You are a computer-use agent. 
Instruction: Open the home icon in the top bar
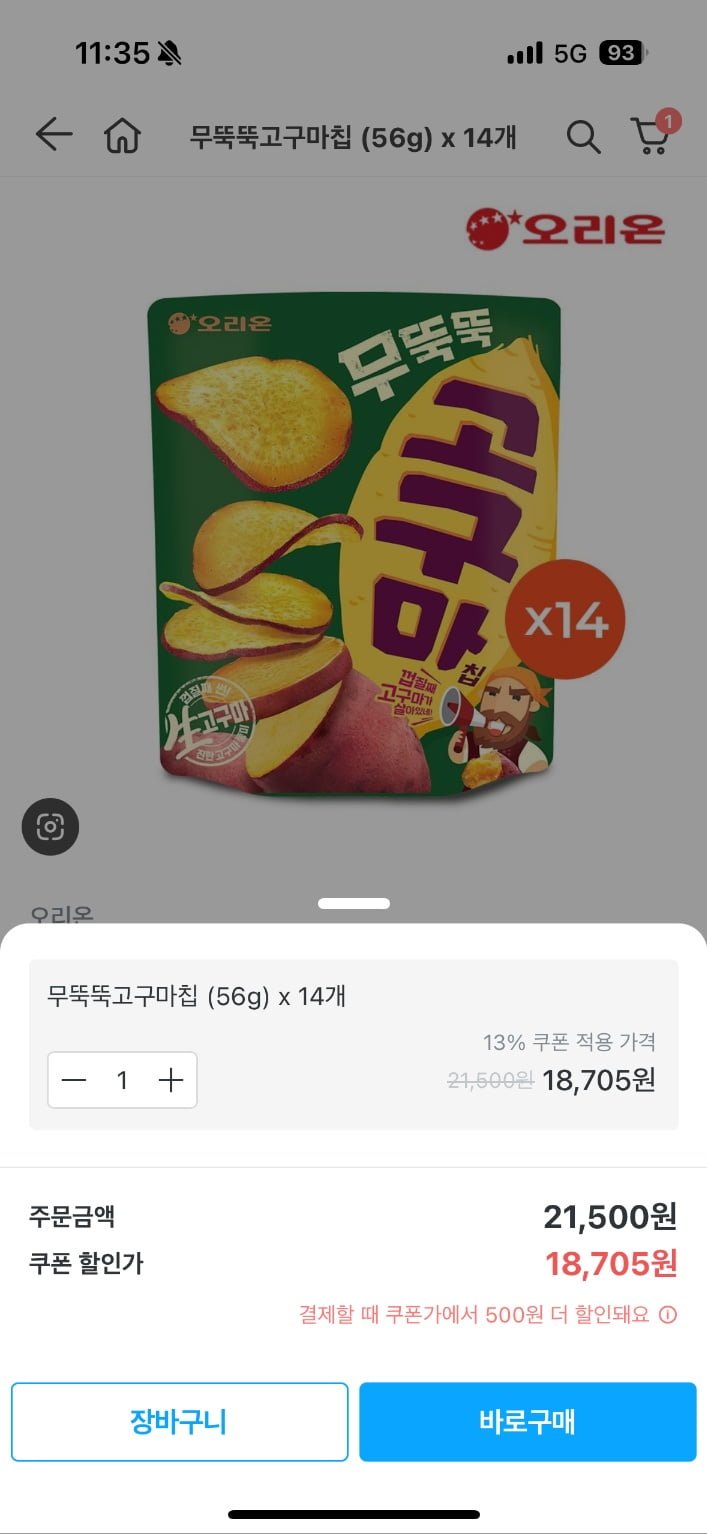tap(122, 135)
